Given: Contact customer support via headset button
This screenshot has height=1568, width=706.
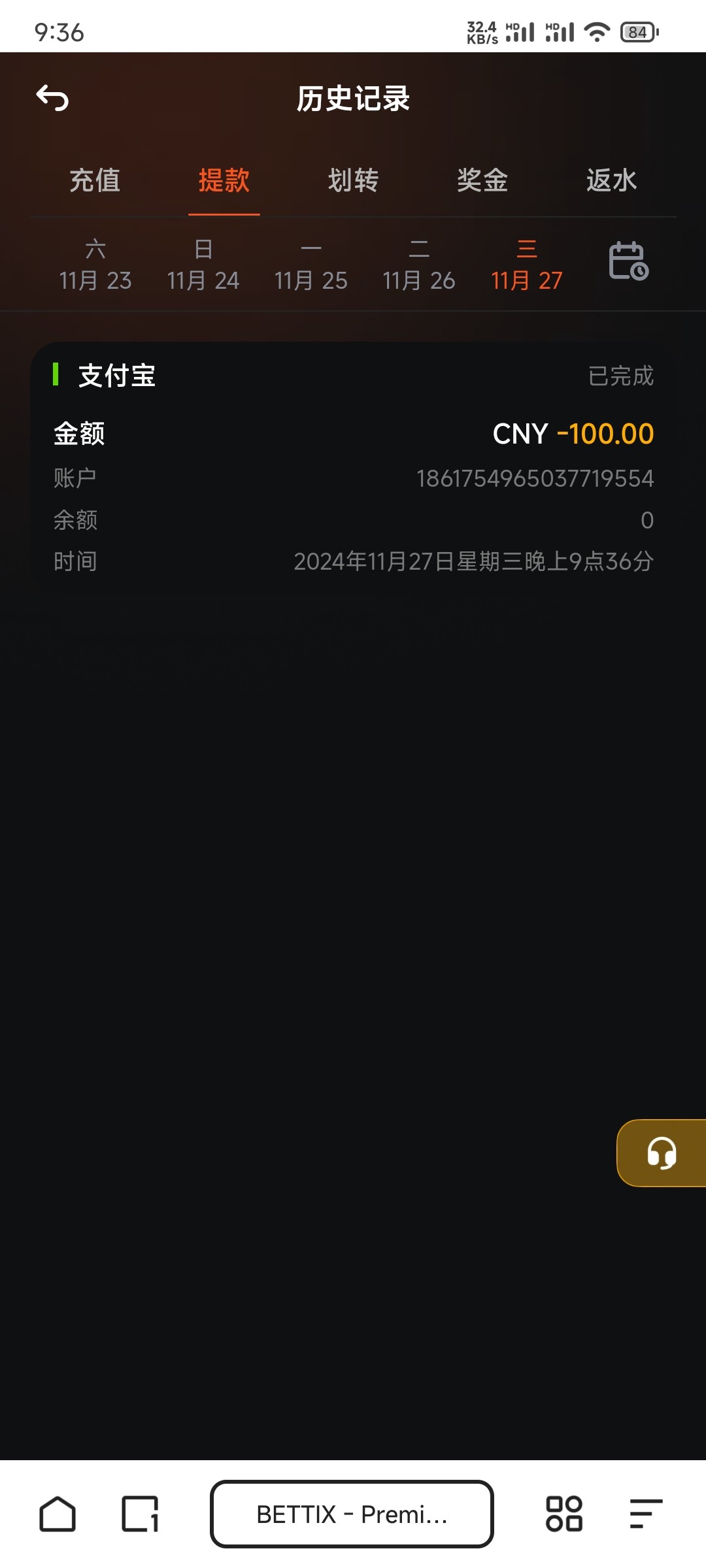Looking at the screenshot, I should pyautogui.click(x=661, y=1153).
